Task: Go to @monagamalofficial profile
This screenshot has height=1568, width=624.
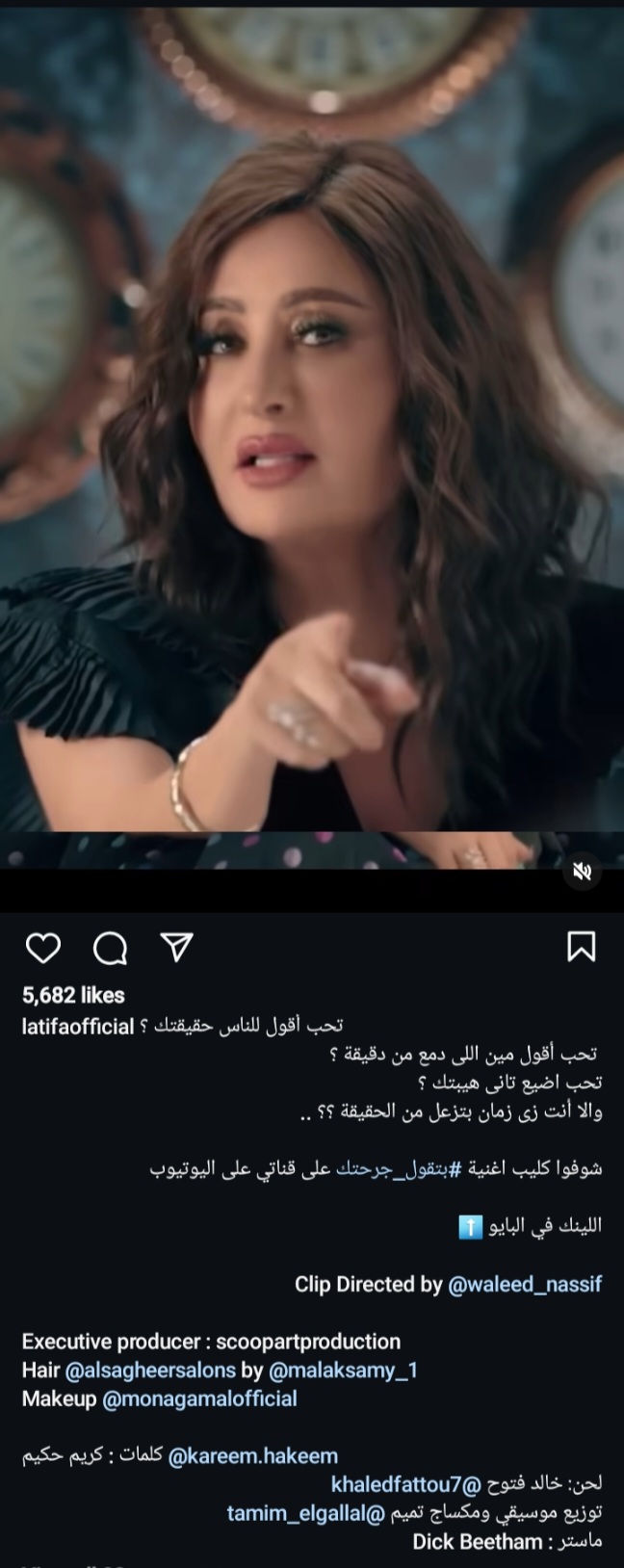Action: pos(198,1398)
